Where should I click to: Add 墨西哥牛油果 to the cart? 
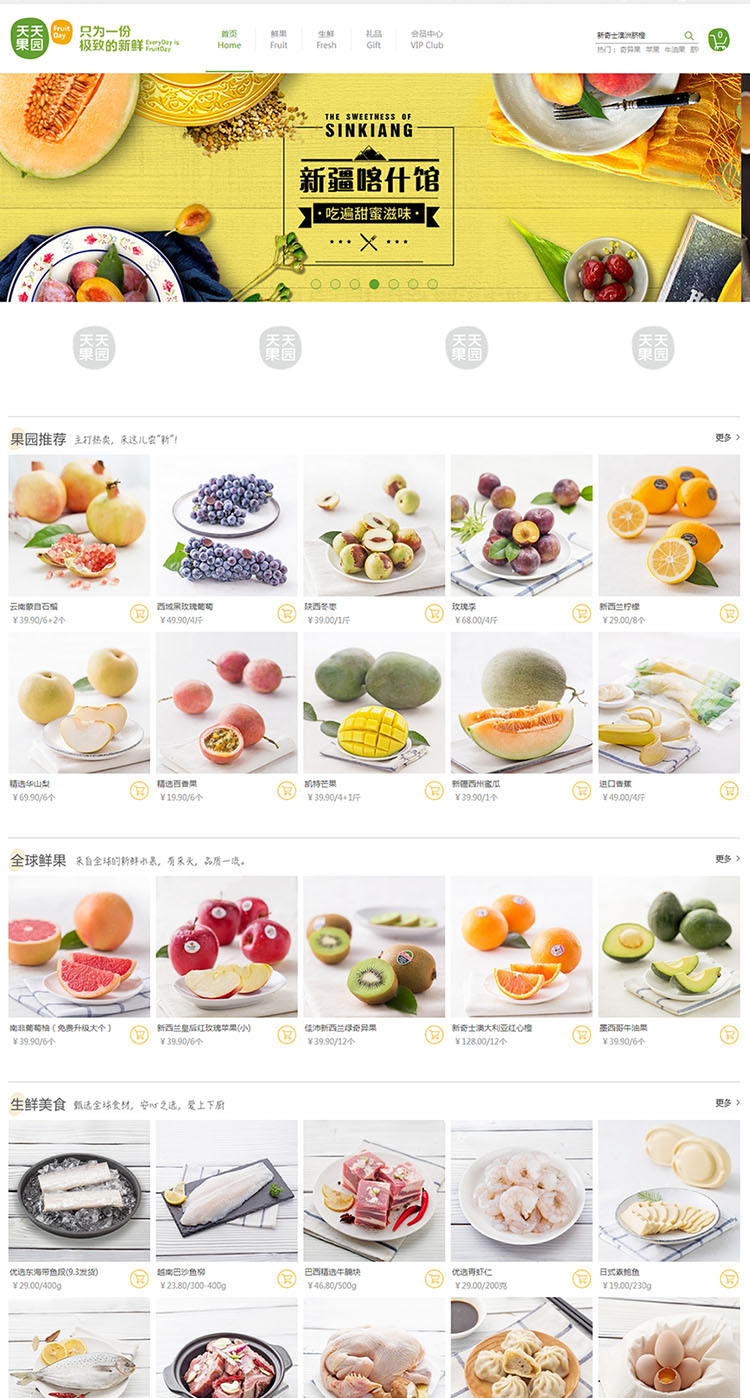click(x=728, y=1034)
